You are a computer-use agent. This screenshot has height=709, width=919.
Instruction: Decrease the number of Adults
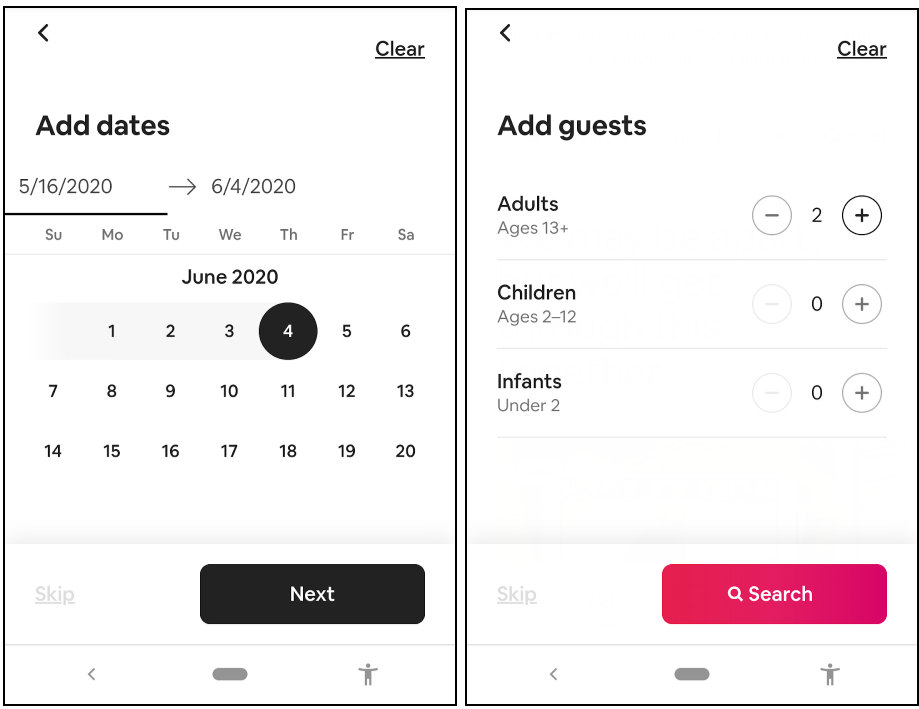(x=772, y=215)
